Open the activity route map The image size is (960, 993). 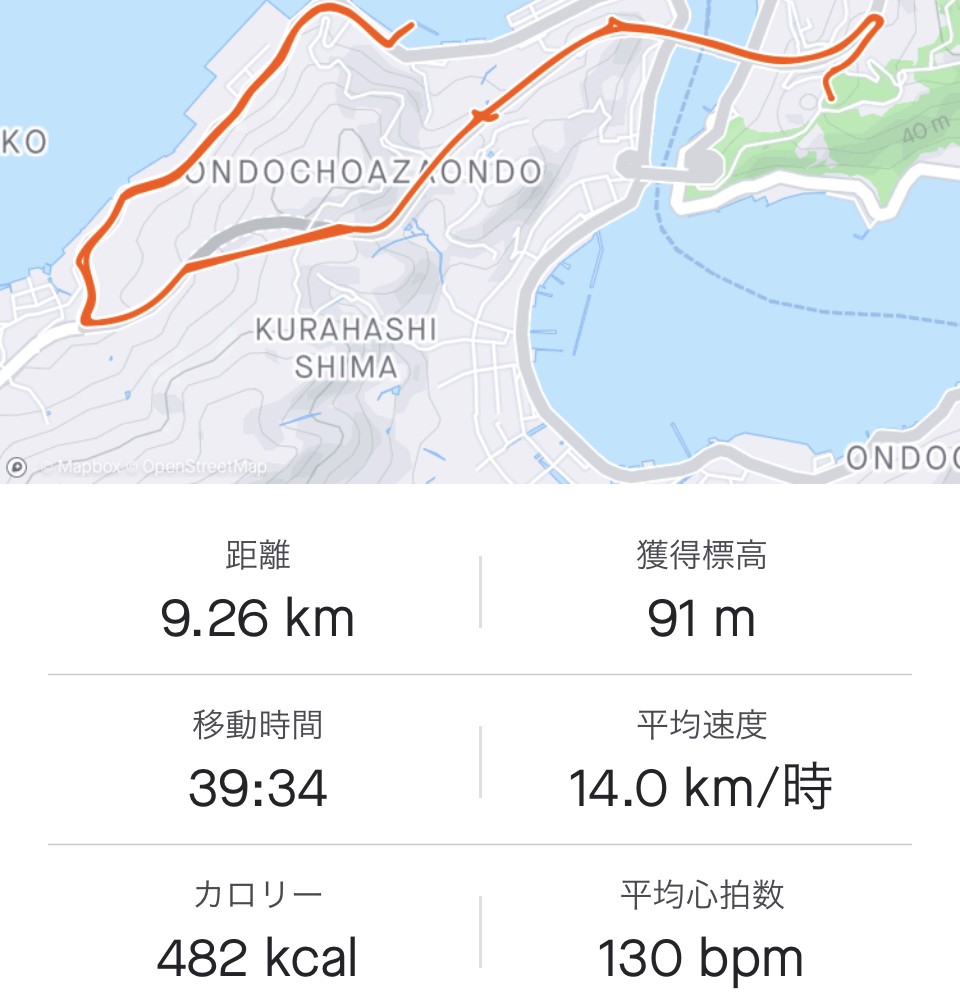coord(480,240)
